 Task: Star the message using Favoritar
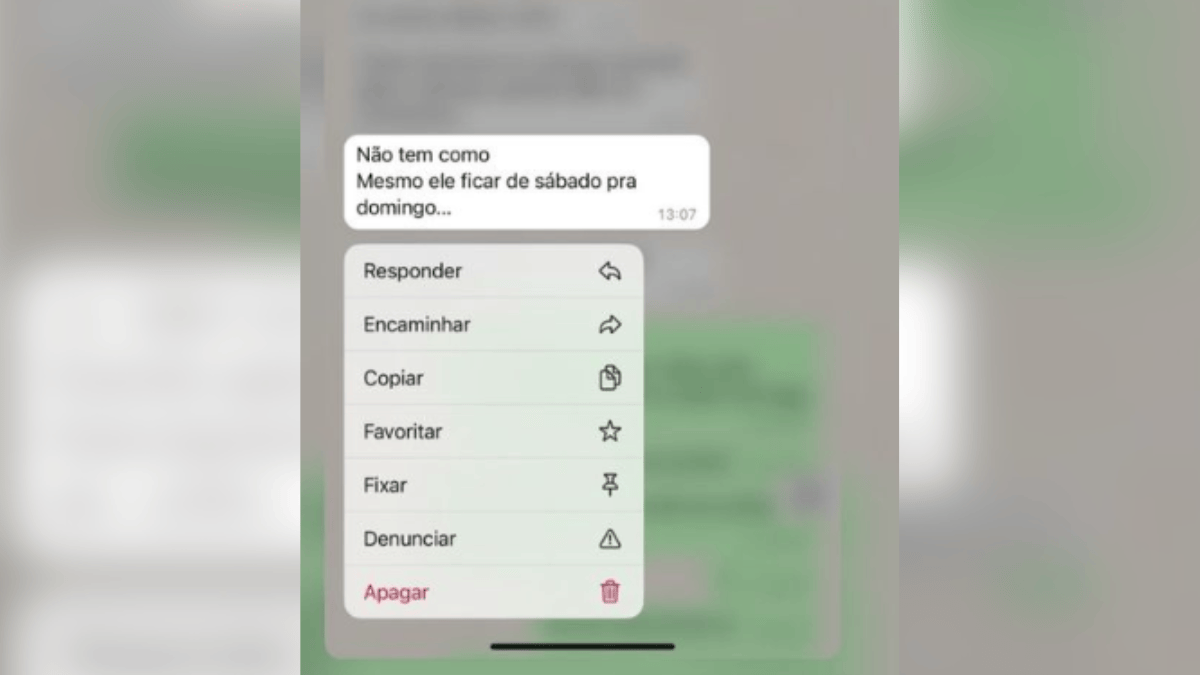pyautogui.click(x=492, y=432)
